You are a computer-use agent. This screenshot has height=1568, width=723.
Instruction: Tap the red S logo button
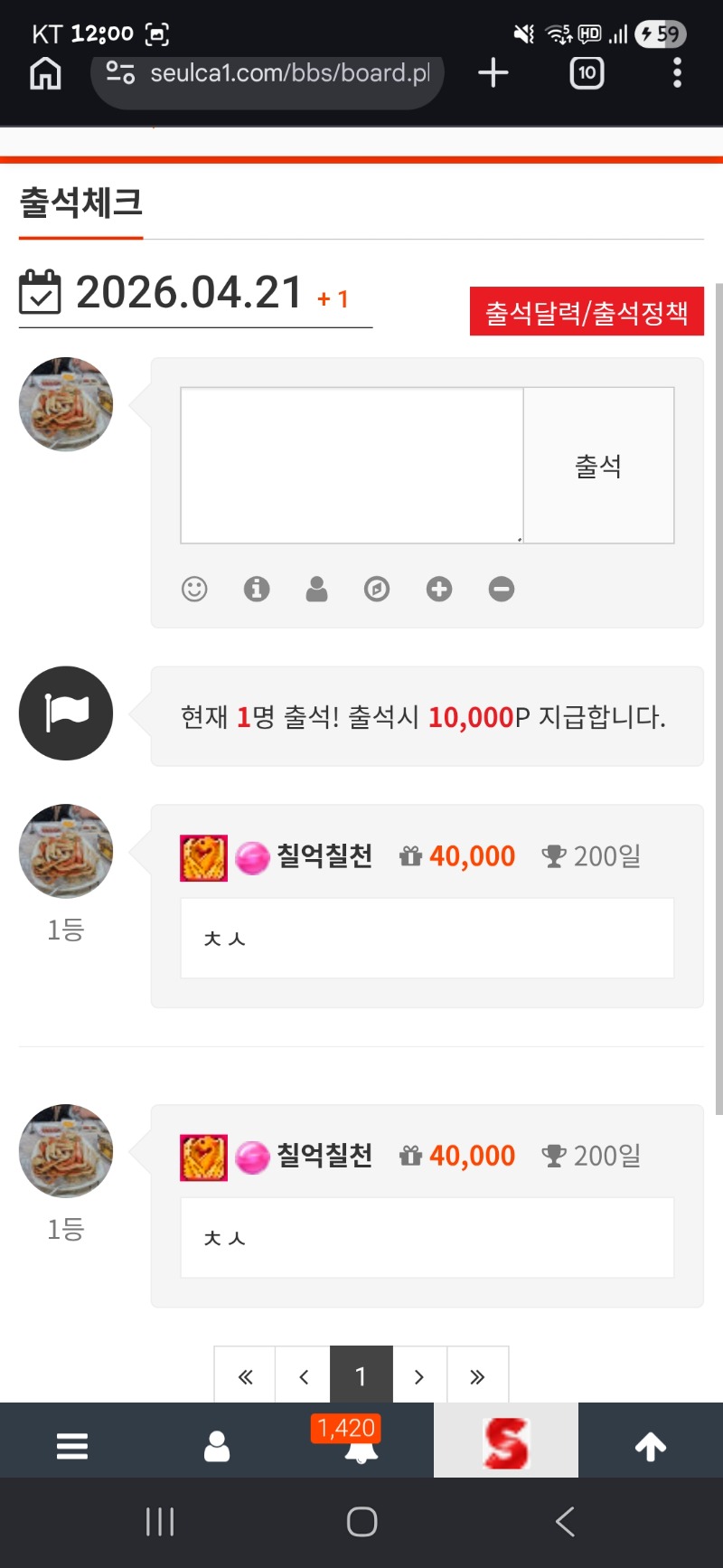coord(505,1442)
